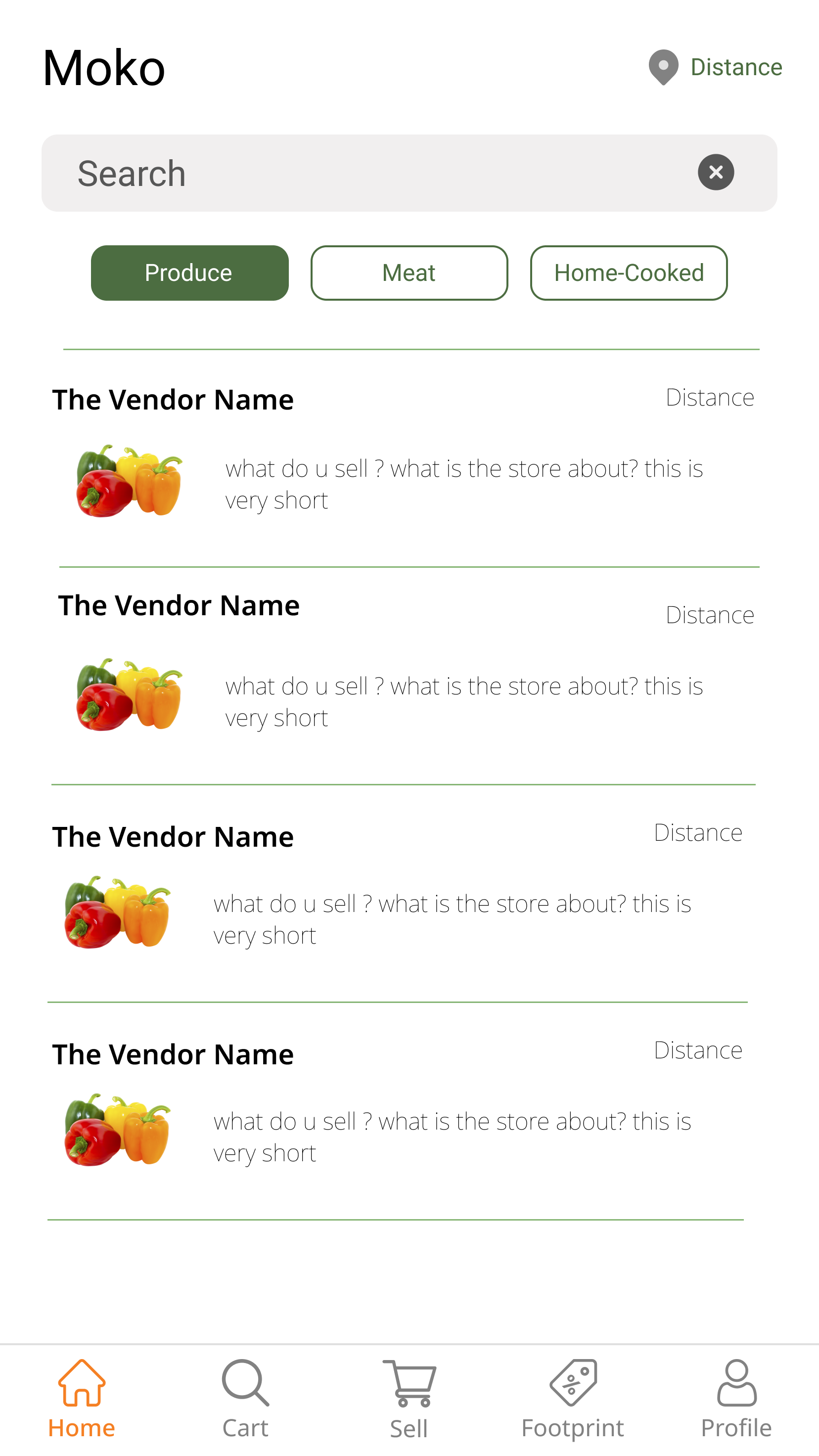Choose the Home-Cooked category
Screen dimensions: 819x1456
tap(629, 273)
